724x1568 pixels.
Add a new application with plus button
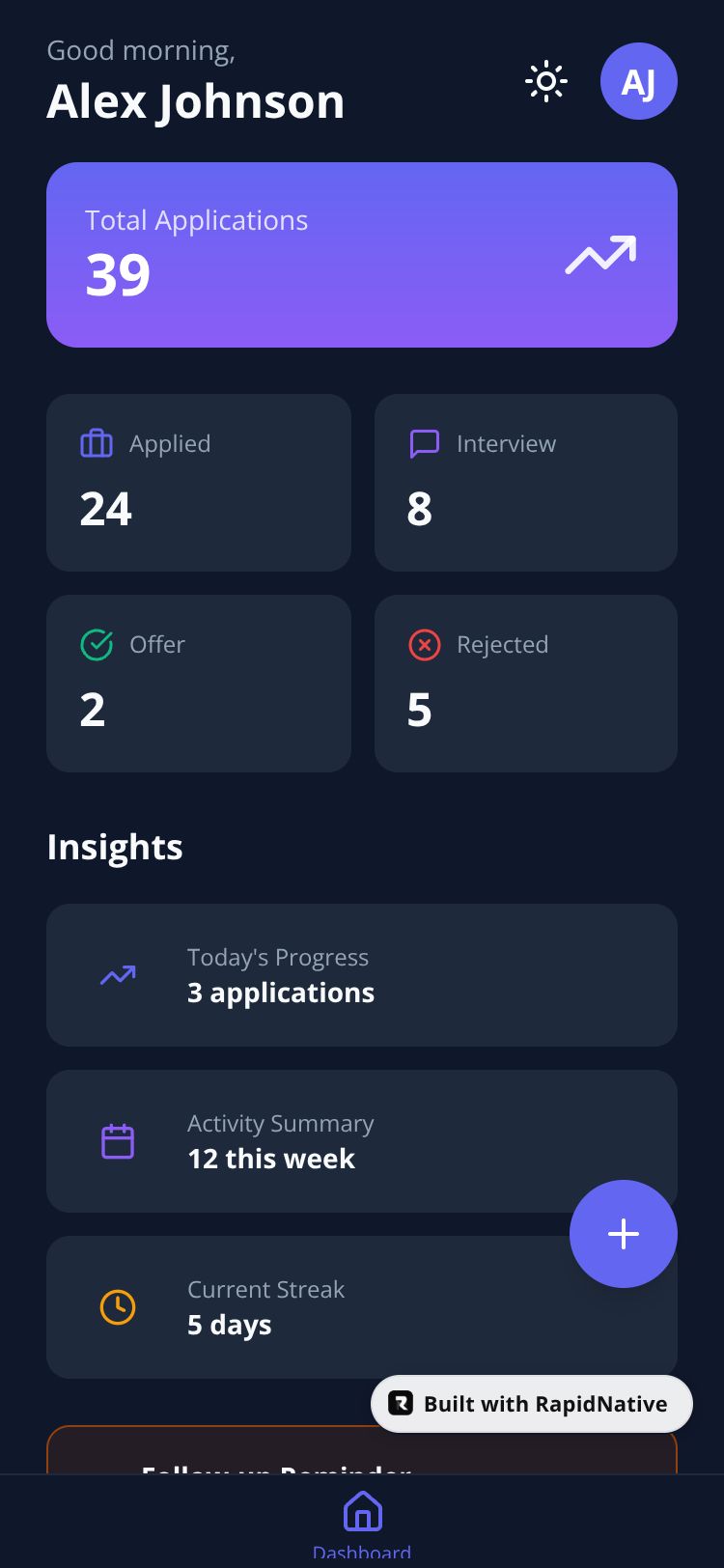click(623, 1233)
